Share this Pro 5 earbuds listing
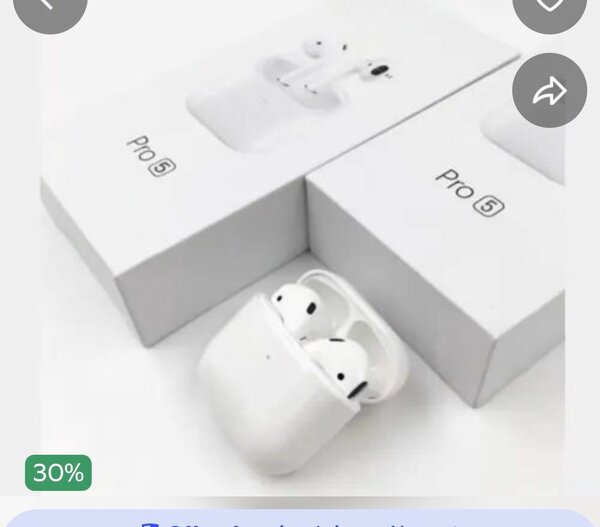This screenshot has height=527, width=600. pos(549,90)
